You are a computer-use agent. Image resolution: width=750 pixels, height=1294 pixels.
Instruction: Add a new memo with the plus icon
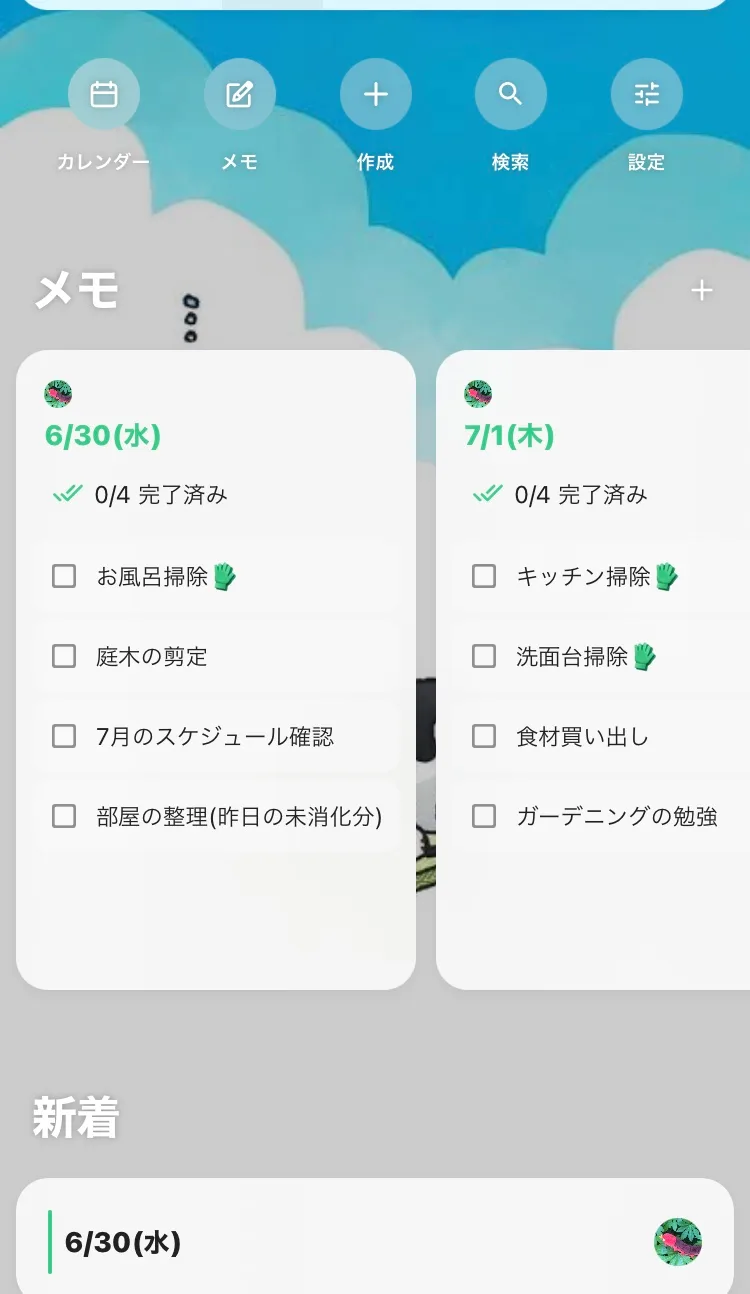tap(702, 291)
